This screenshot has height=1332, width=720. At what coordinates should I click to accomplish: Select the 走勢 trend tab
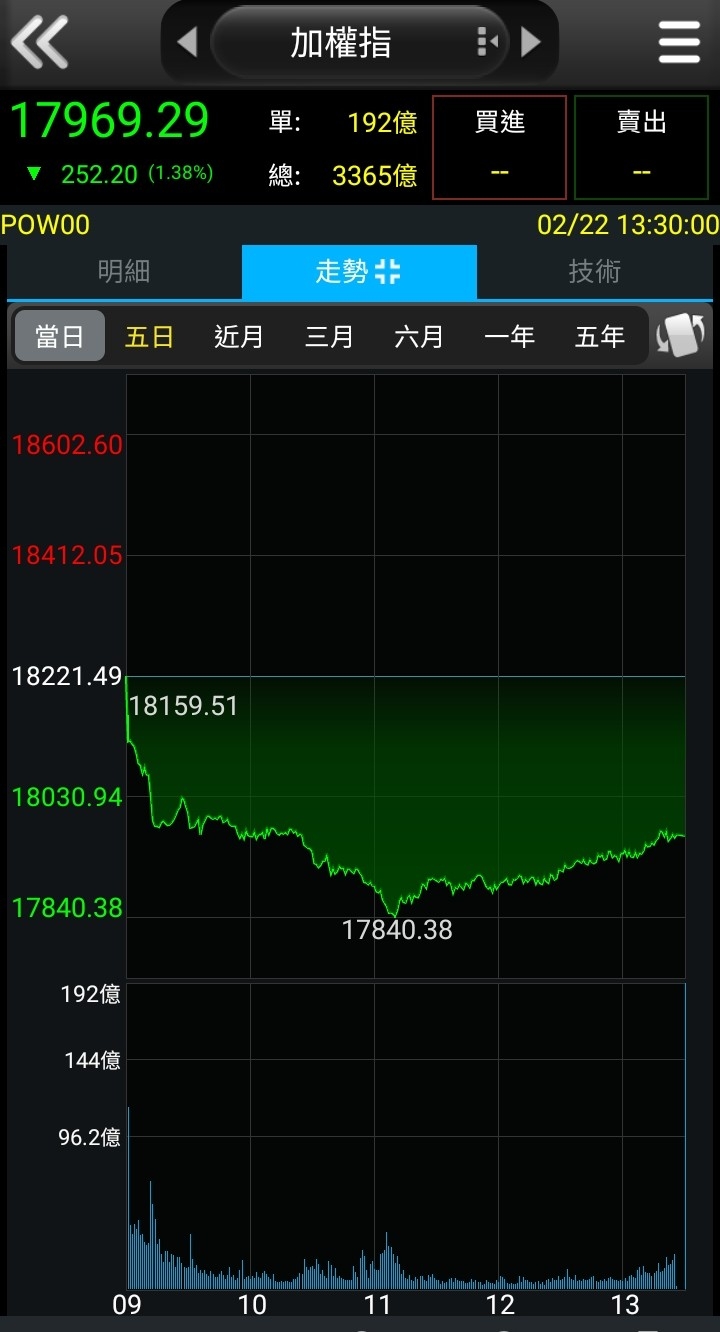click(359, 272)
